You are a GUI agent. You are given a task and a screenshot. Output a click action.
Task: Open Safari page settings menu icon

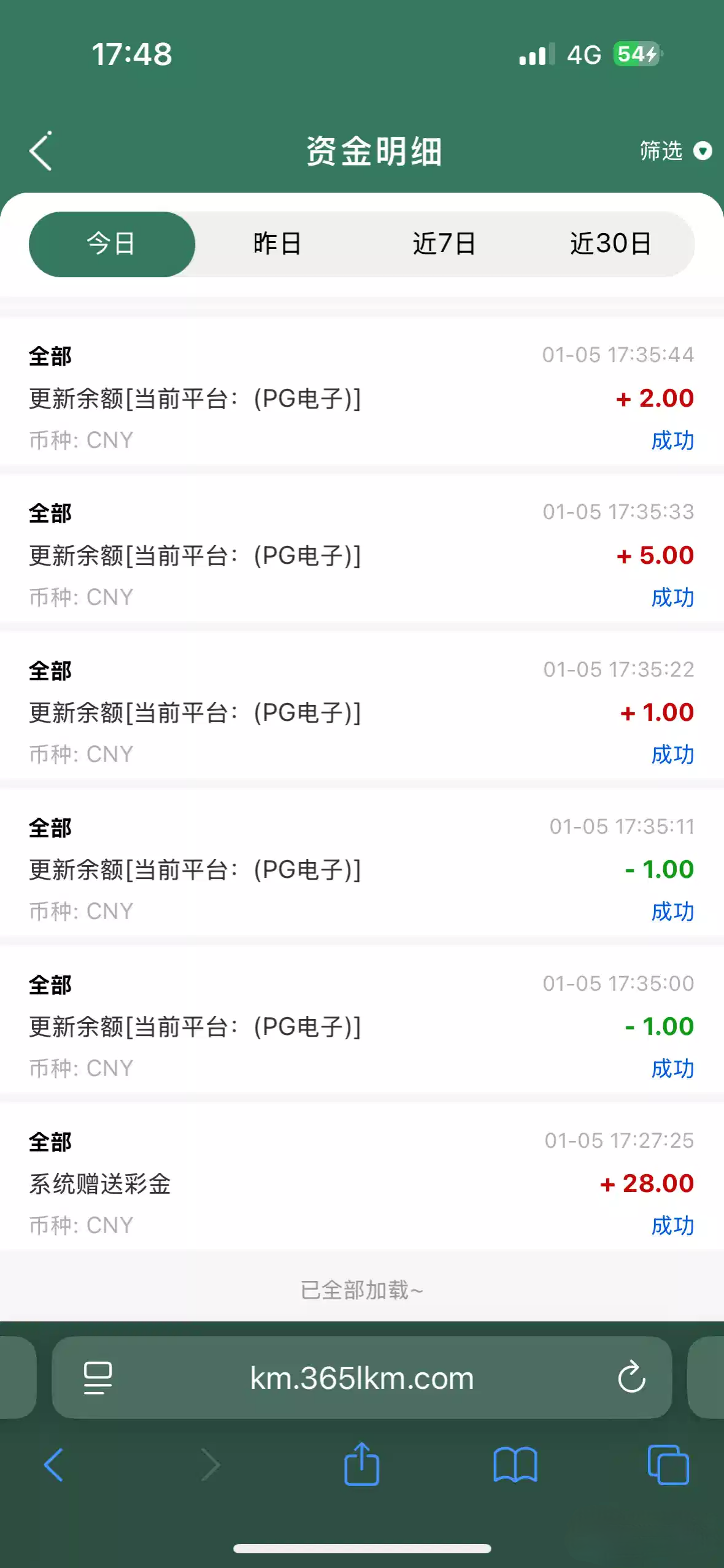coord(98,1378)
